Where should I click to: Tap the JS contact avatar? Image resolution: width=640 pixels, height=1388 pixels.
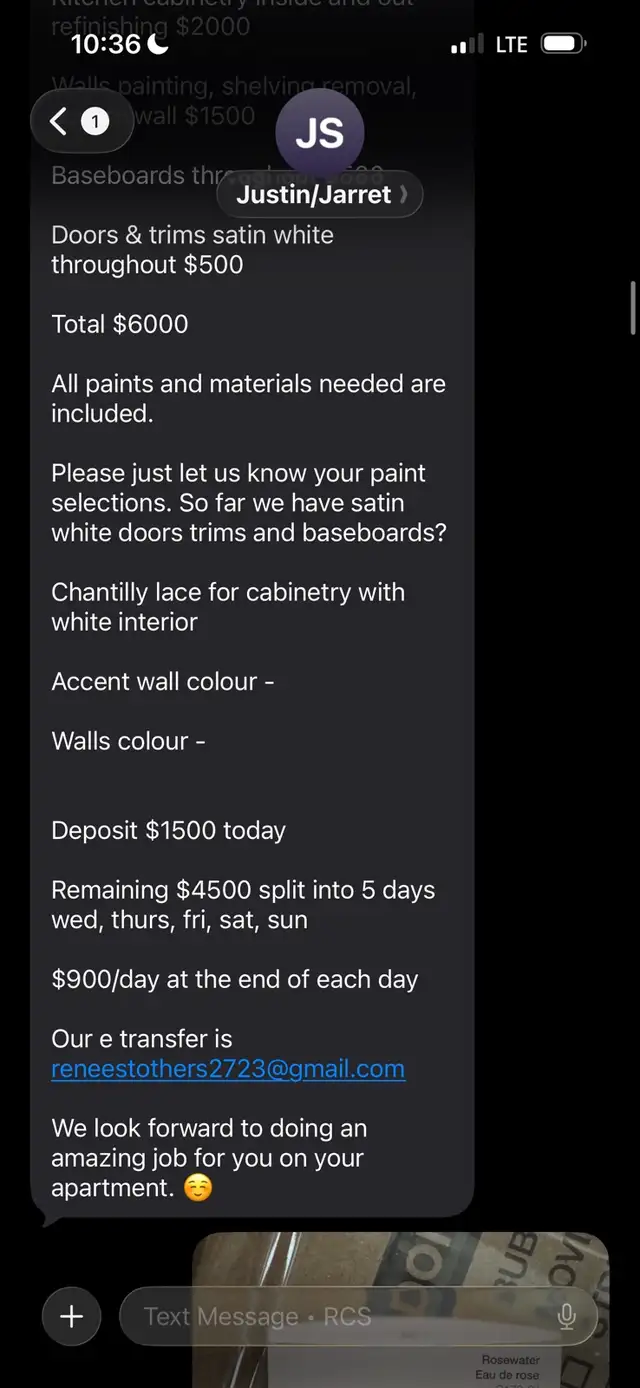coord(320,133)
